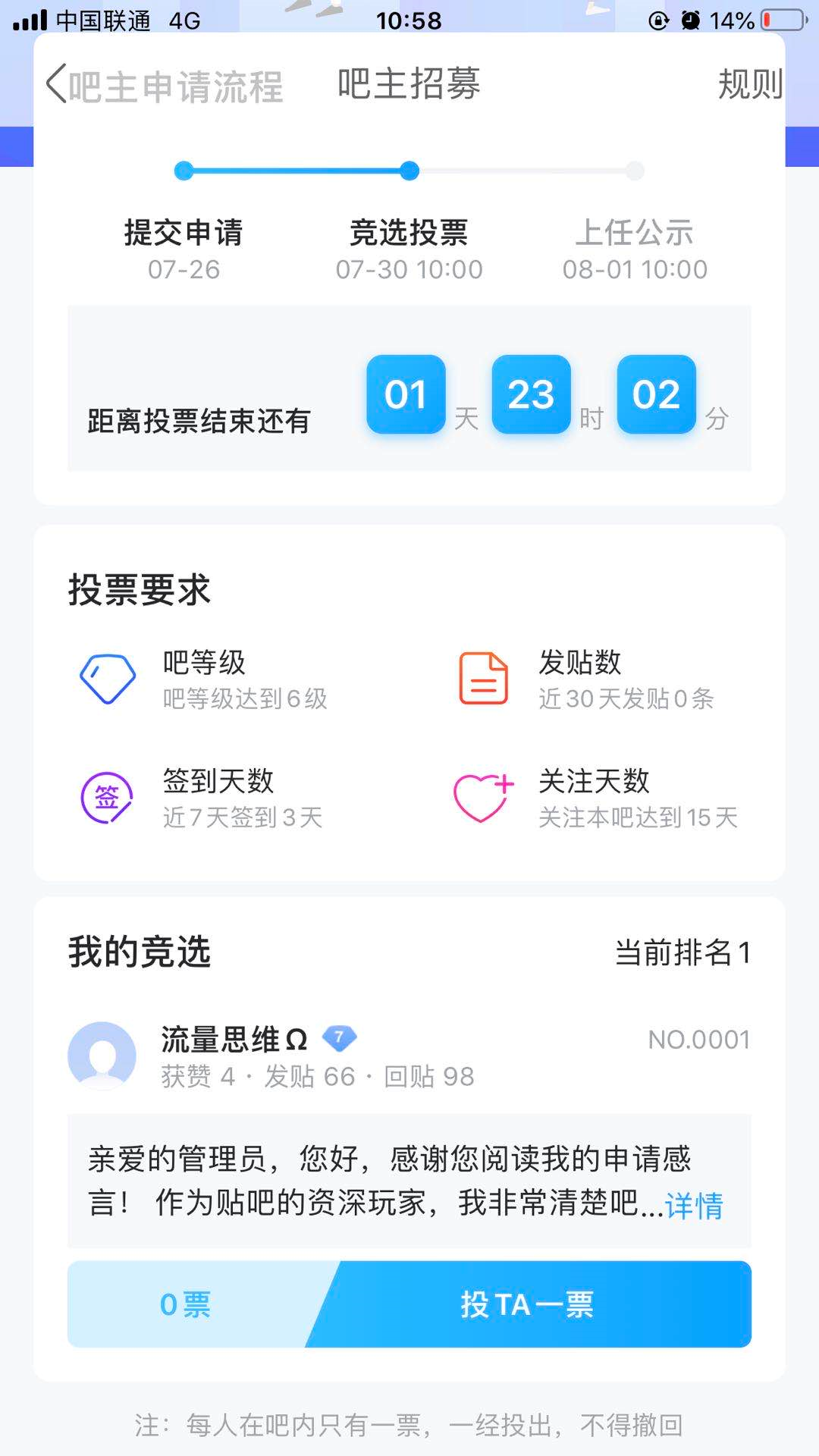This screenshot has height=1456, width=819.
Task: Go back with the top-left arrow
Action: pyautogui.click(x=57, y=83)
